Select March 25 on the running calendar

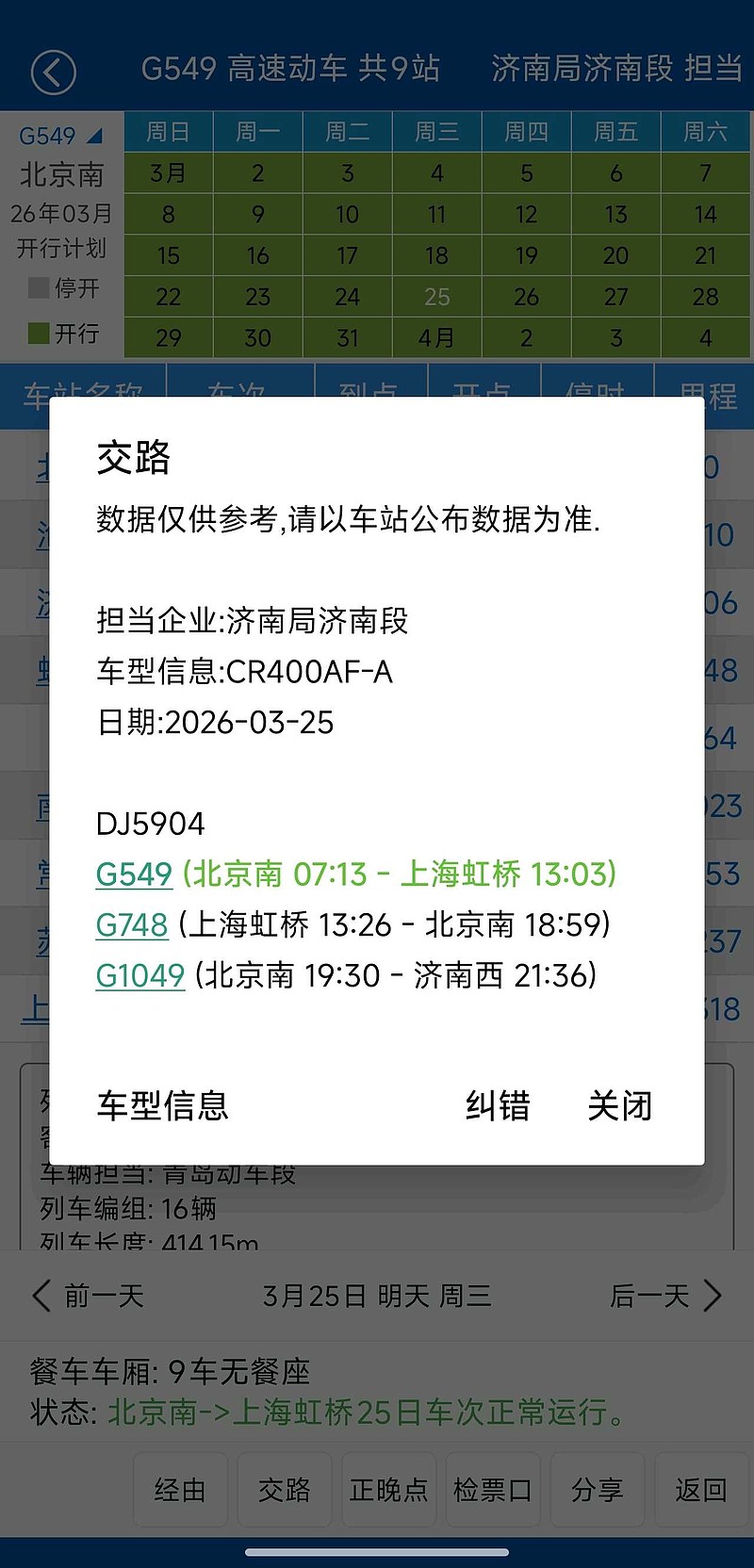[436, 297]
